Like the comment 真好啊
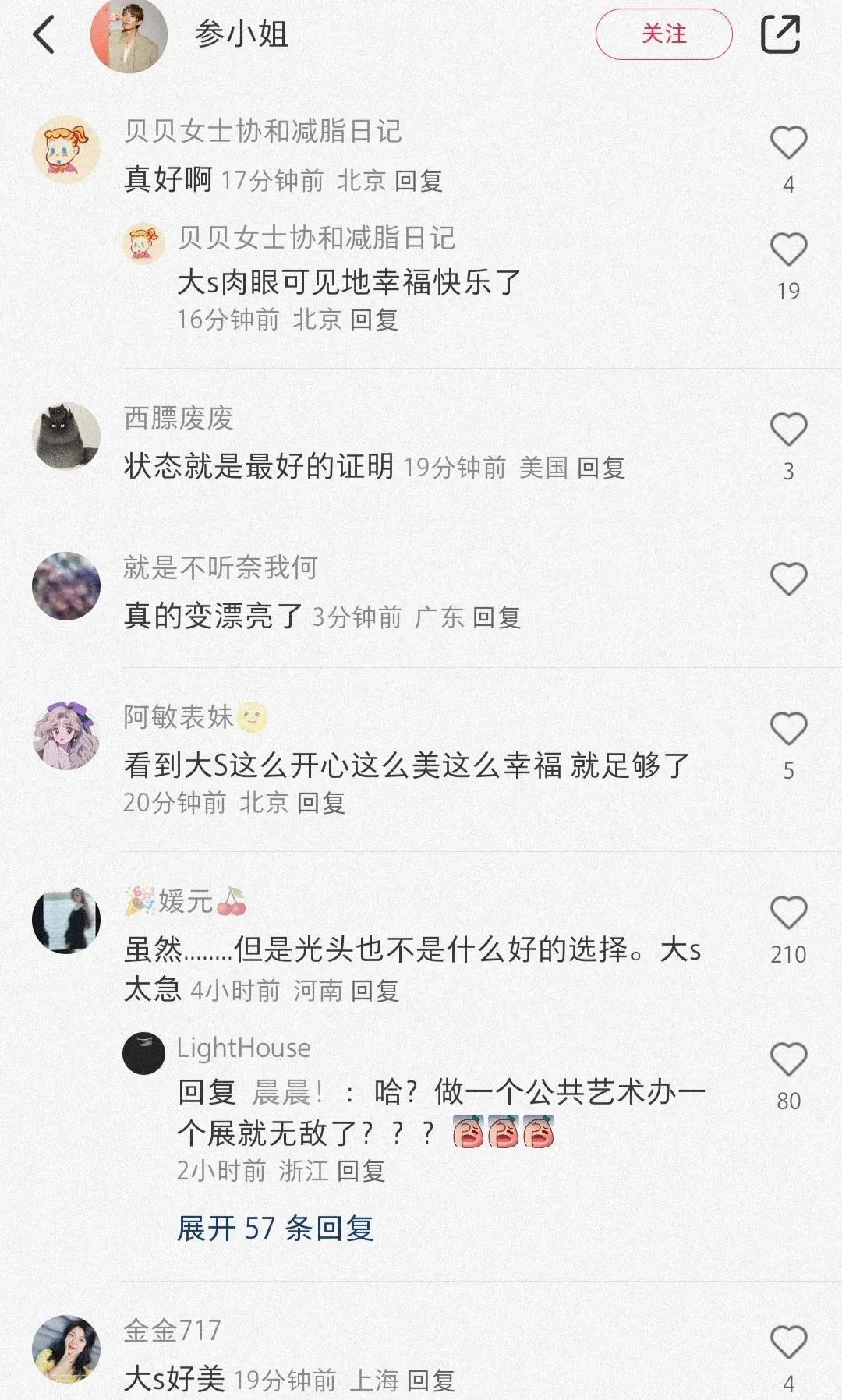Image resolution: width=842 pixels, height=1400 pixels. click(788, 143)
